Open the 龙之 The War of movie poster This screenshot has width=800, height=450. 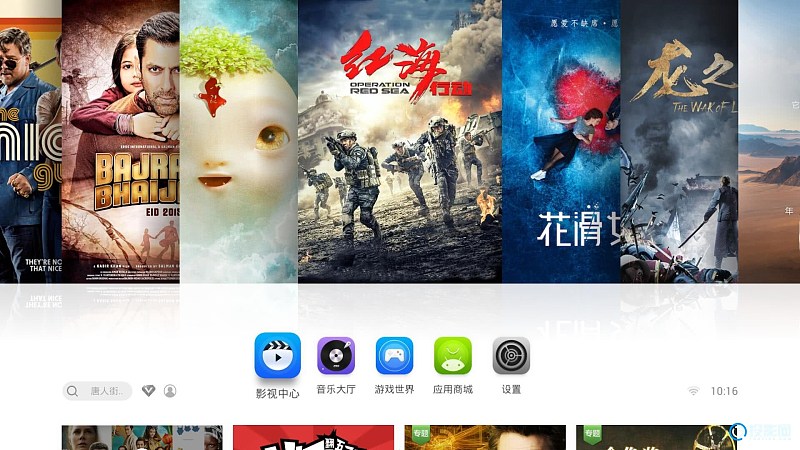pyautogui.click(x=678, y=140)
